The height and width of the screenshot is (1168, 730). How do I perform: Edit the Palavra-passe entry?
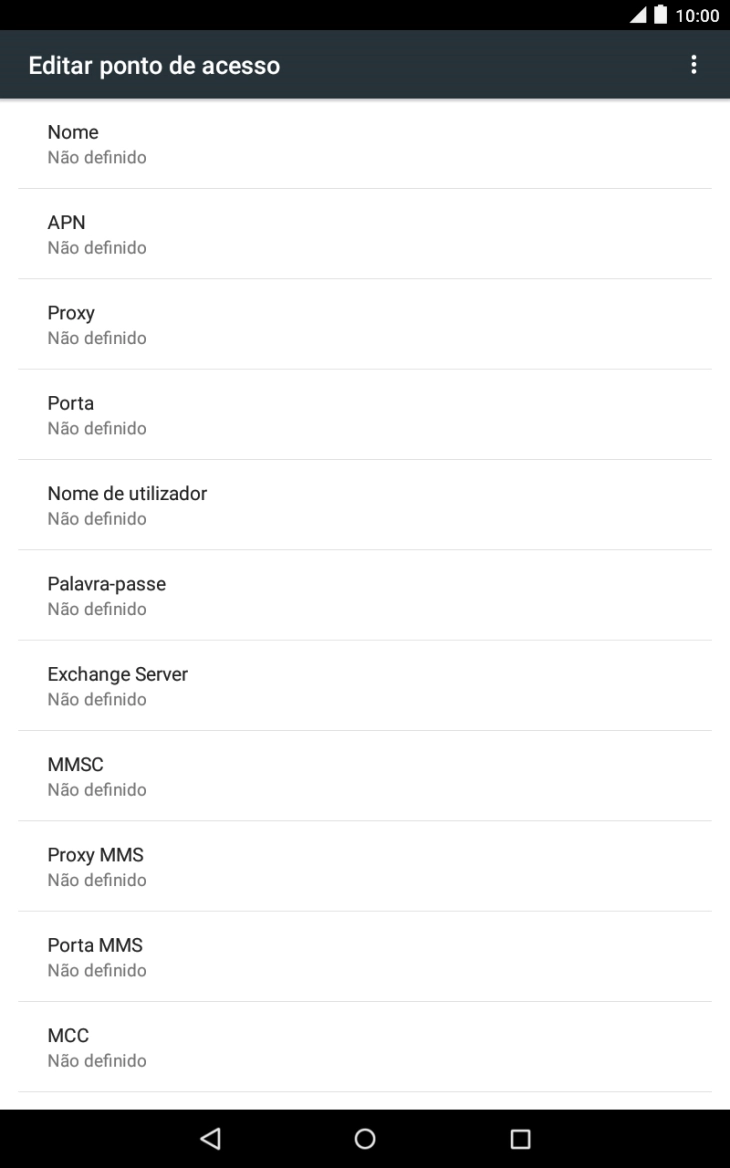(365, 595)
